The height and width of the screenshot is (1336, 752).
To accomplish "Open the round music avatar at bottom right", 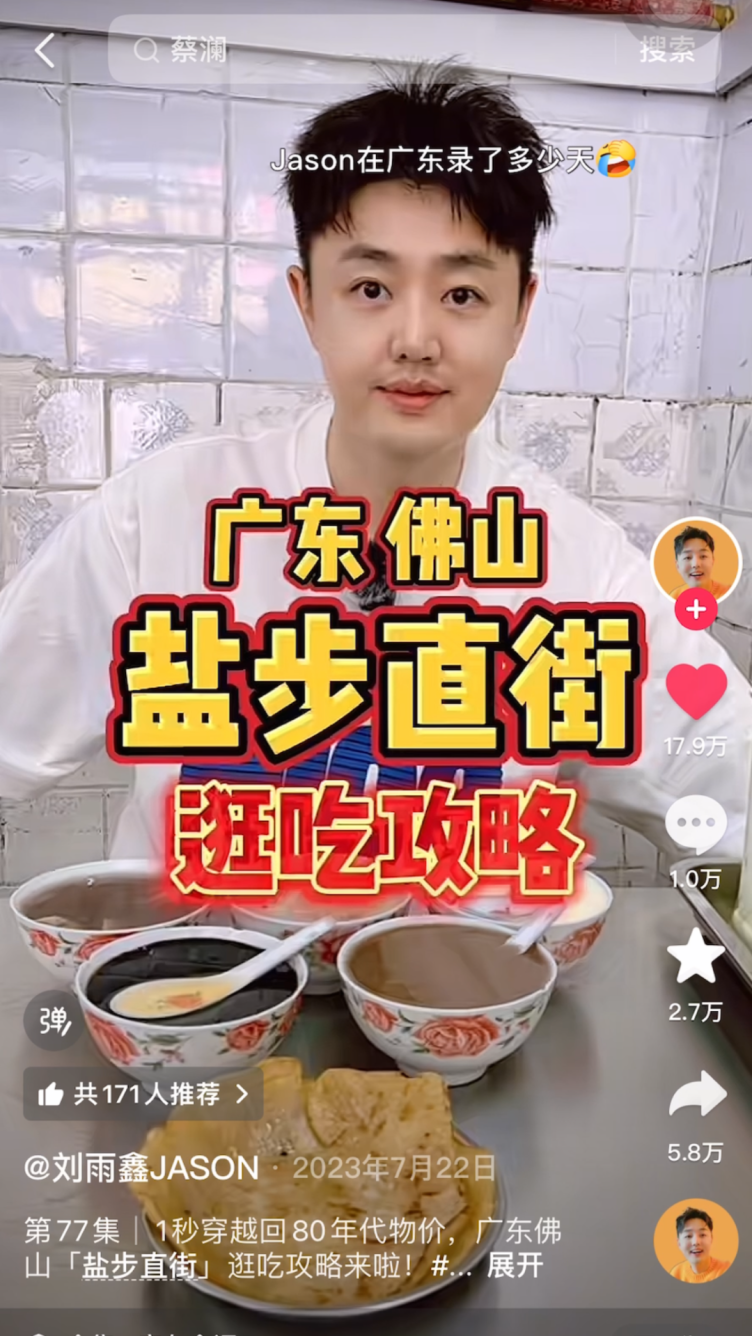I will point(696,1240).
